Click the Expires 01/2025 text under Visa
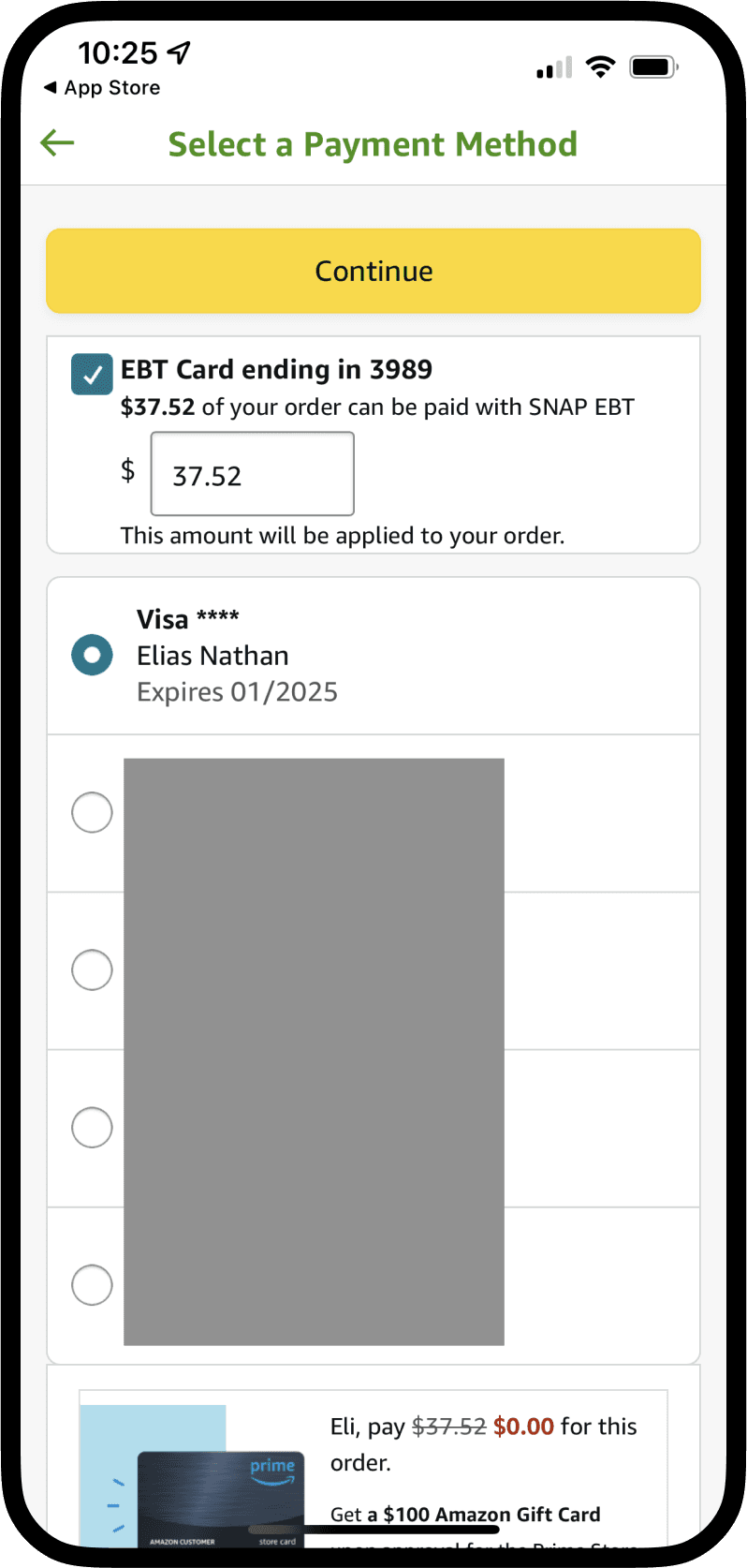The height and width of the screenshot is (1568, 747). click(x=237, y=691)
